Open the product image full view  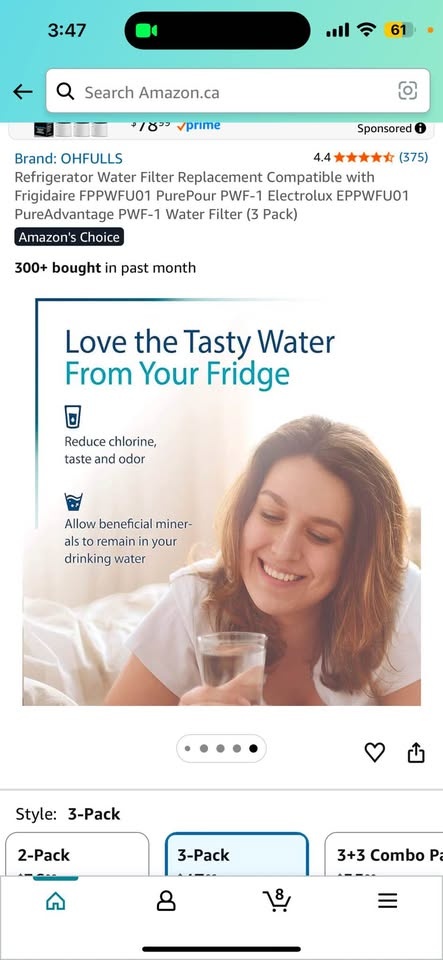(x=222, y=502)
